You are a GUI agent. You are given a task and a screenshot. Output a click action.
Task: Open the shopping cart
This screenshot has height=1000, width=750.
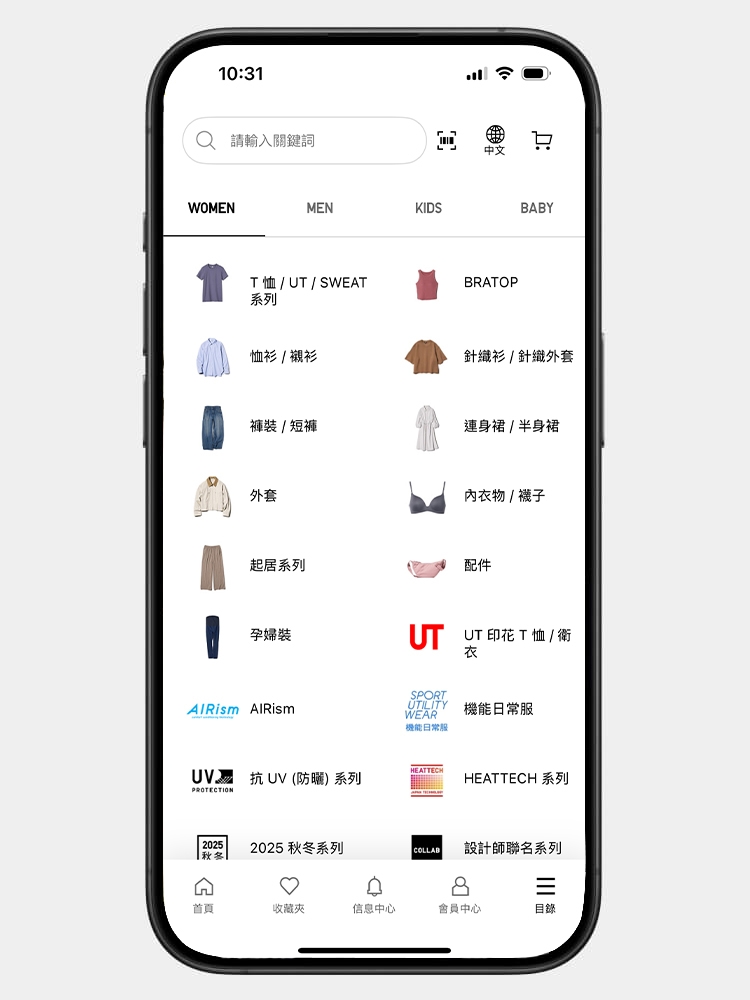pyautogui.click(x=542, y=141)
